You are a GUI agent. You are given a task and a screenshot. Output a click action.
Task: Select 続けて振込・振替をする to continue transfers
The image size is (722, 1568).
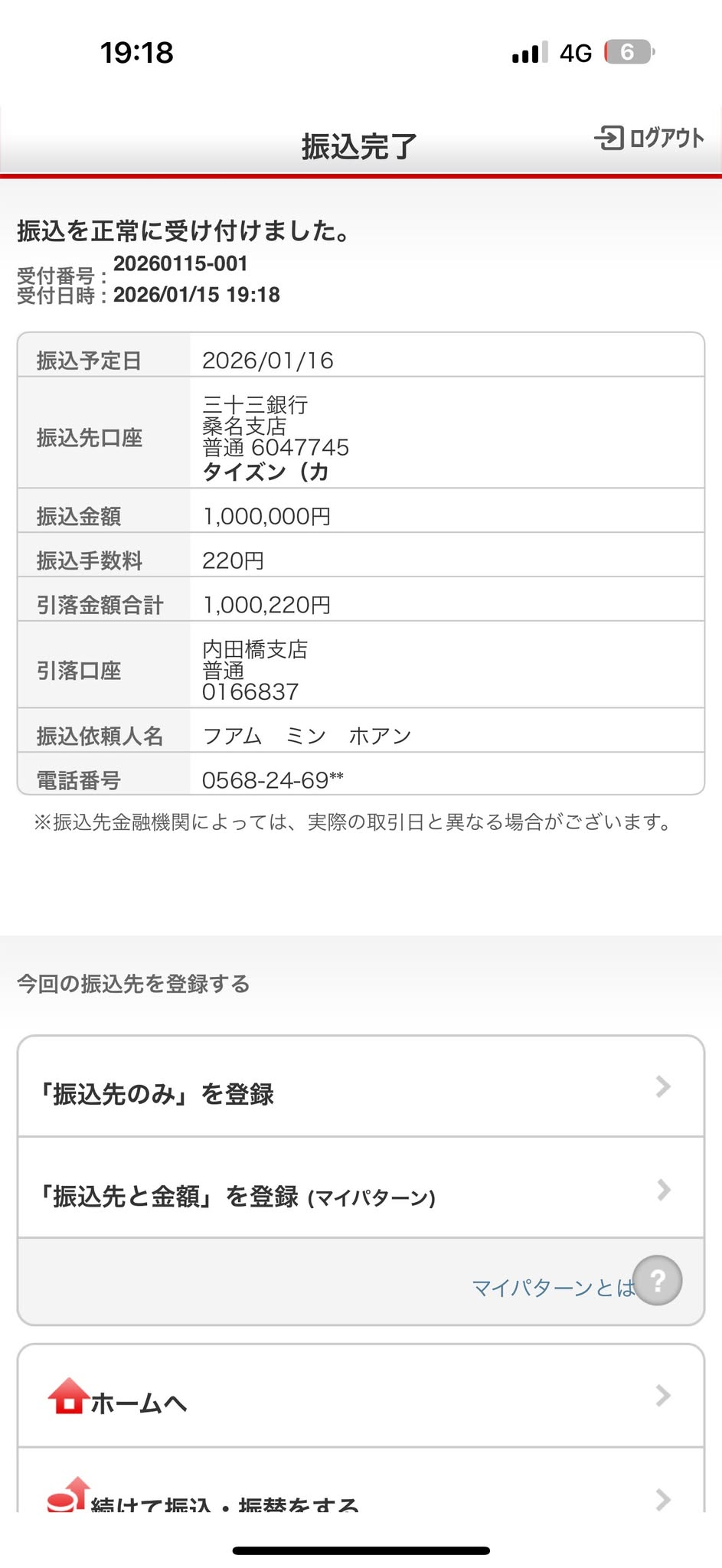(x=360, y=1497)
